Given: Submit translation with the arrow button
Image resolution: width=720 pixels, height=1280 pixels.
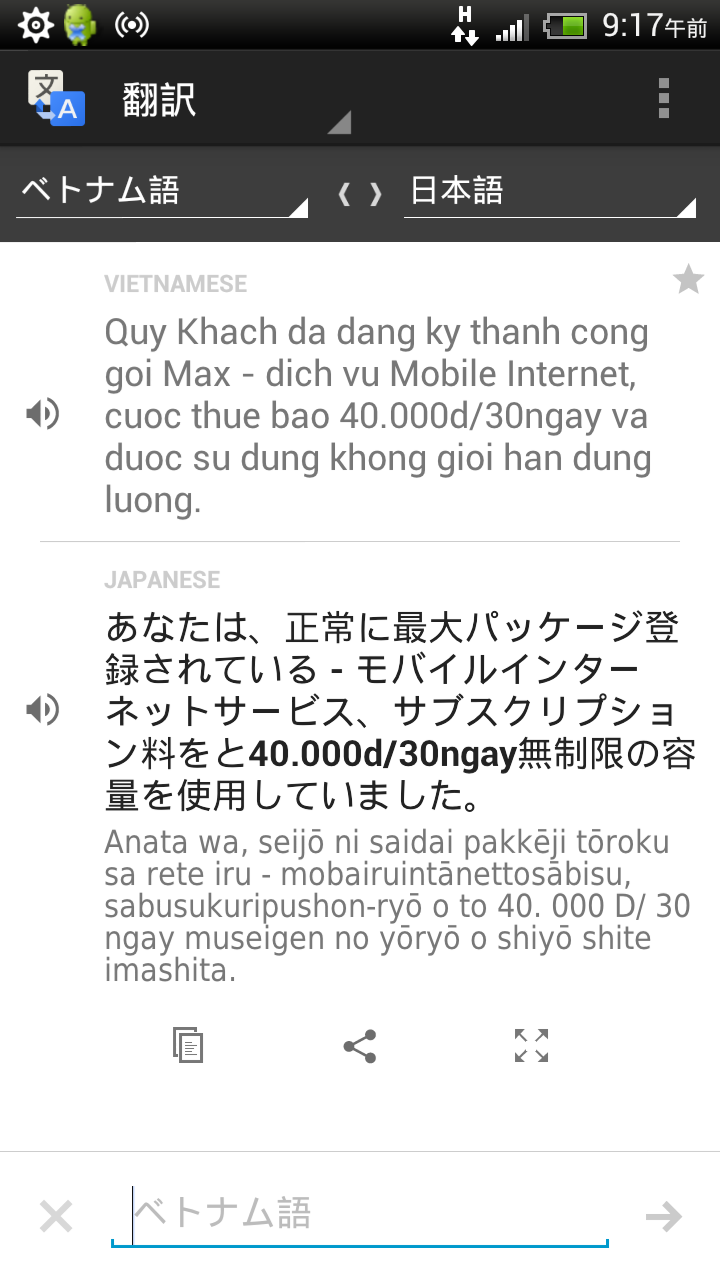Looking at the screenshot, I should (663, 1216).
